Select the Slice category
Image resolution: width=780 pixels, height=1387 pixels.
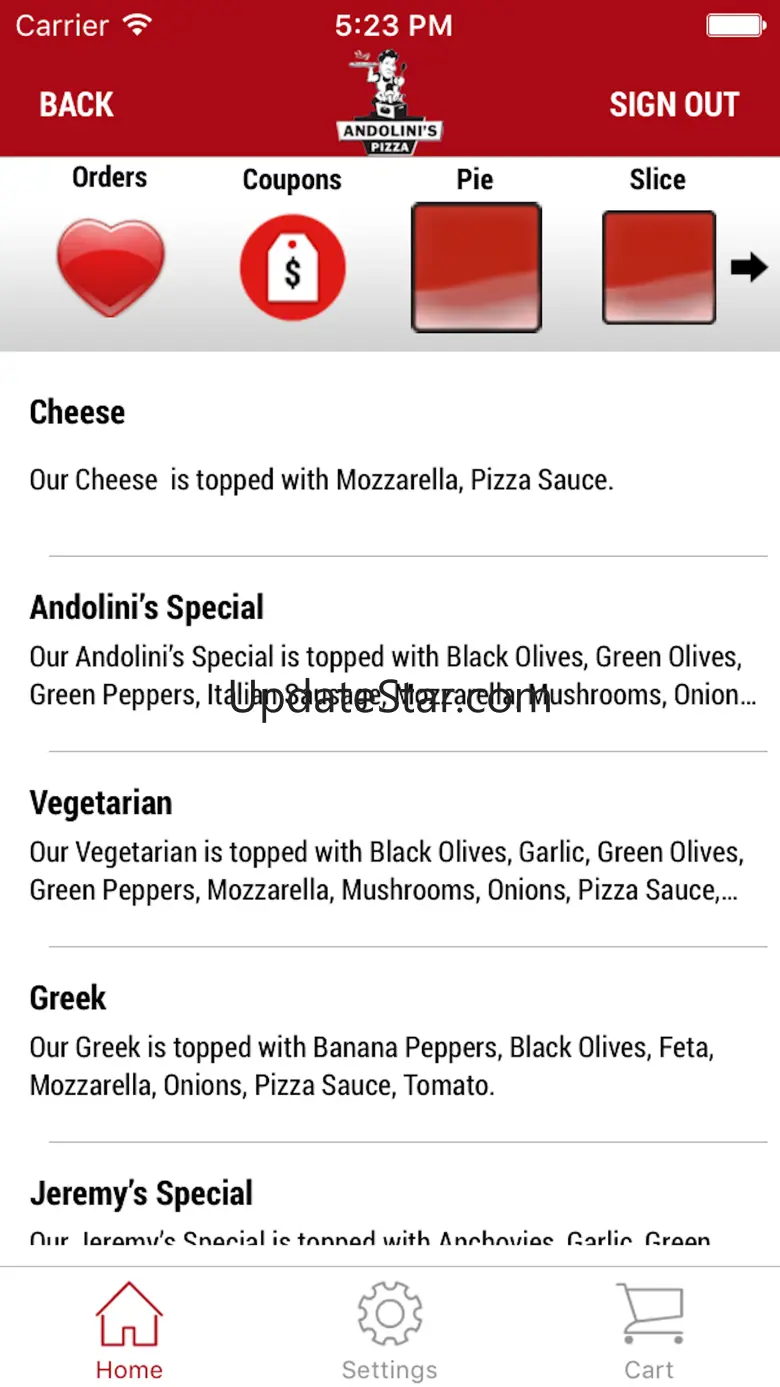point(658,267)
